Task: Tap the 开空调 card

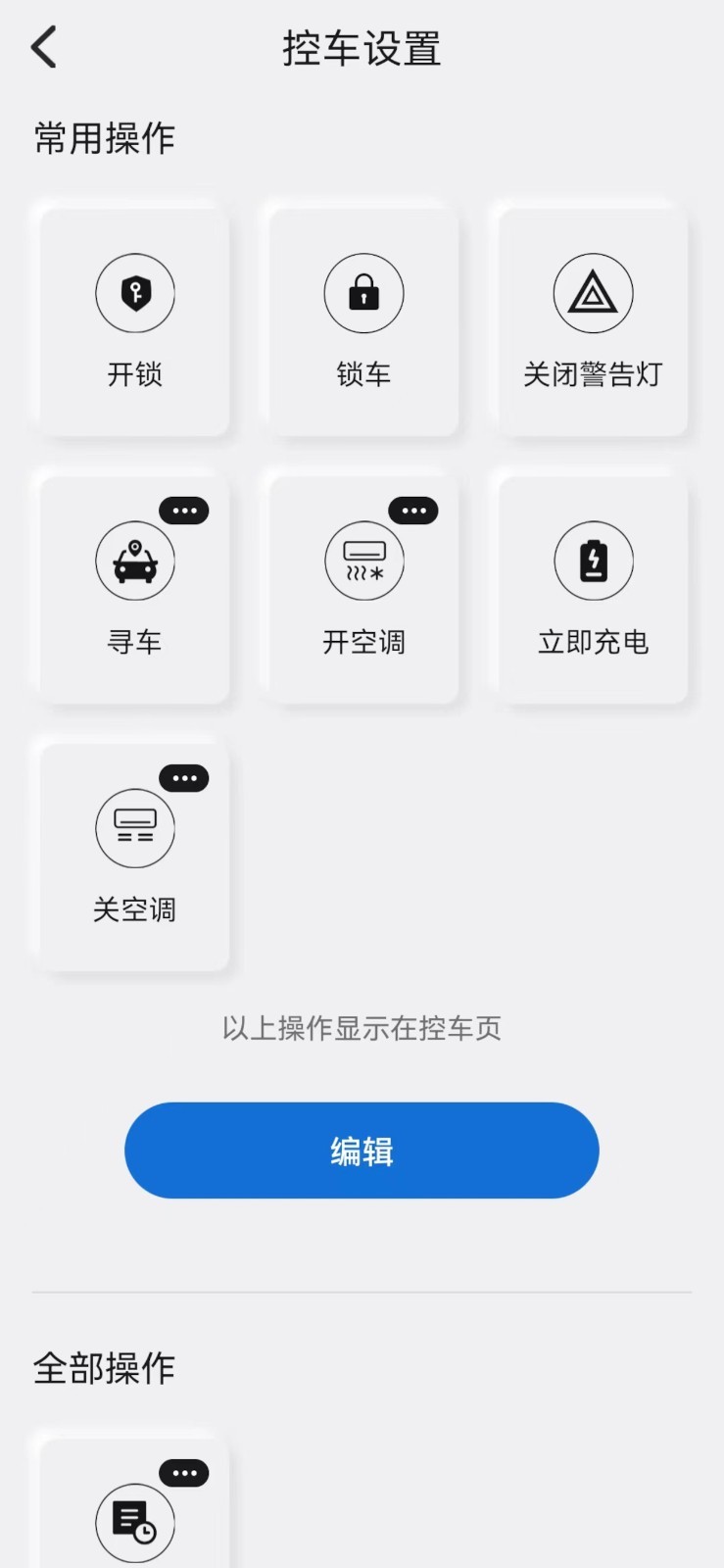Action: click(363, 589)
